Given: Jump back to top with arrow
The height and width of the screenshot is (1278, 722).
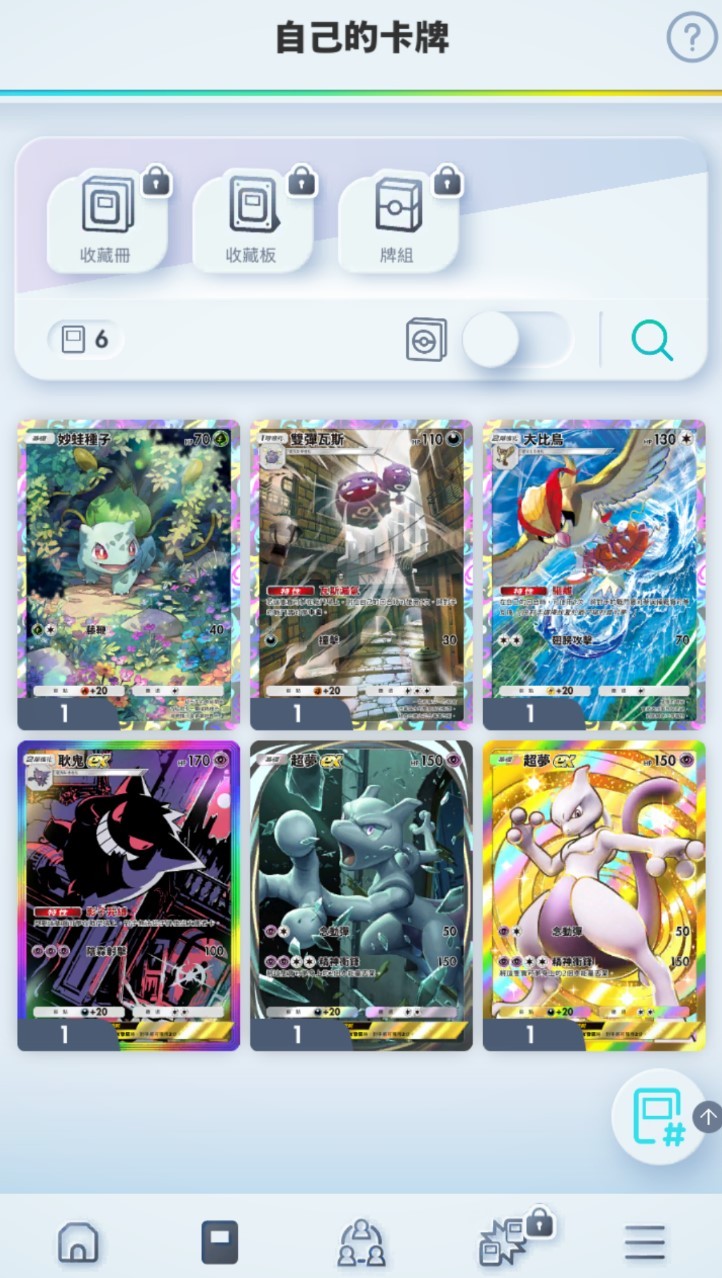Looking at the screenshot, I should [x=707, y=1117].
